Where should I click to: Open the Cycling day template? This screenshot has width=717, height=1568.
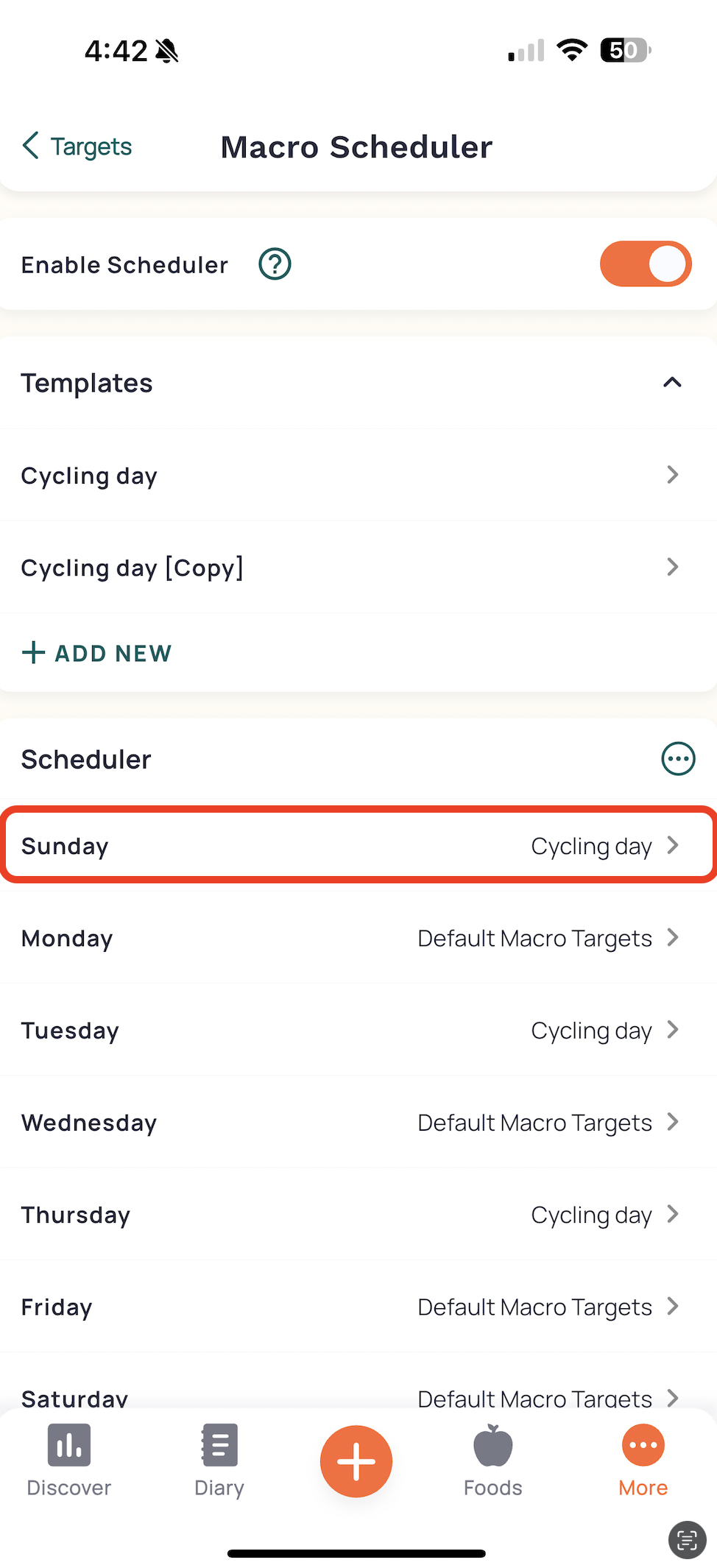point(358,475)
